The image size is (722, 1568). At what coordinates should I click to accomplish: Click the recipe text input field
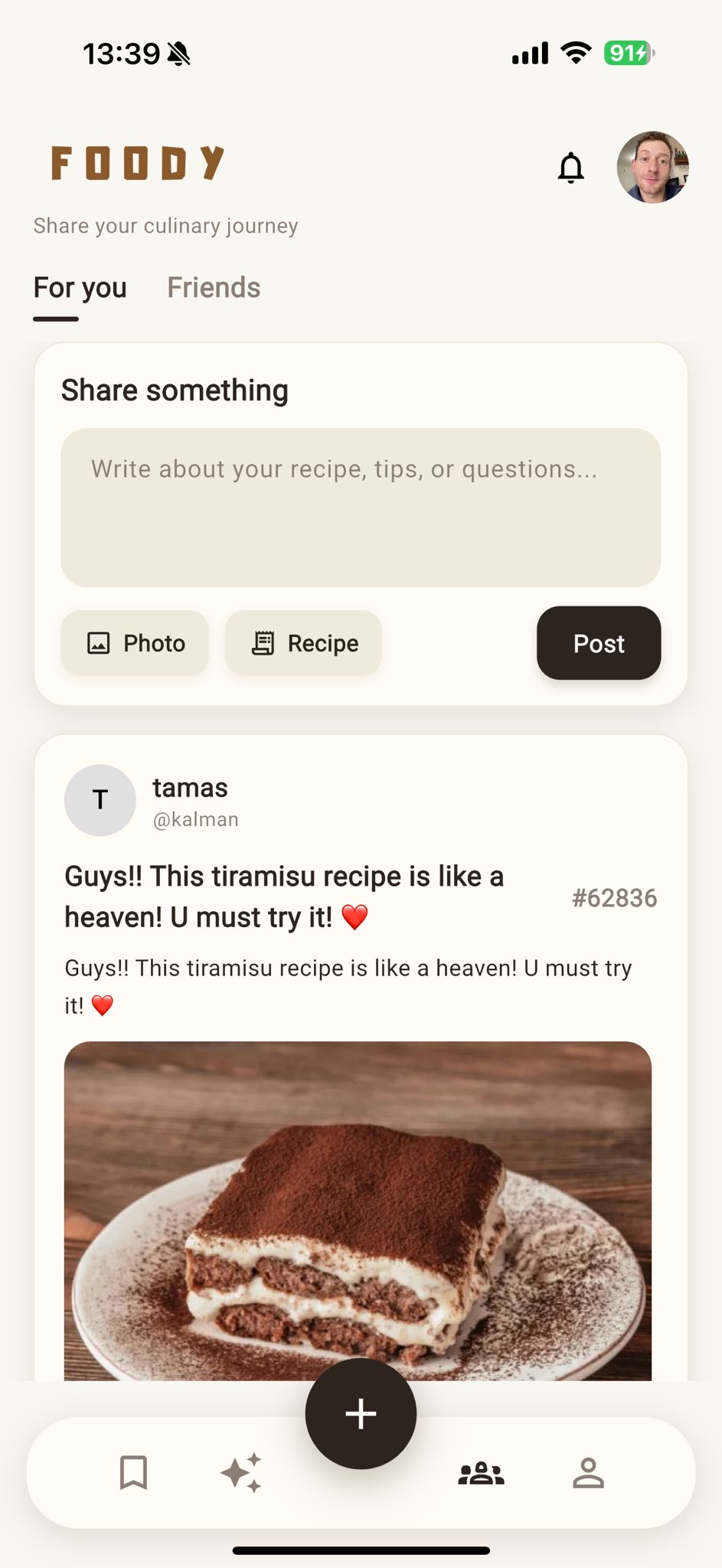(360, 507)
